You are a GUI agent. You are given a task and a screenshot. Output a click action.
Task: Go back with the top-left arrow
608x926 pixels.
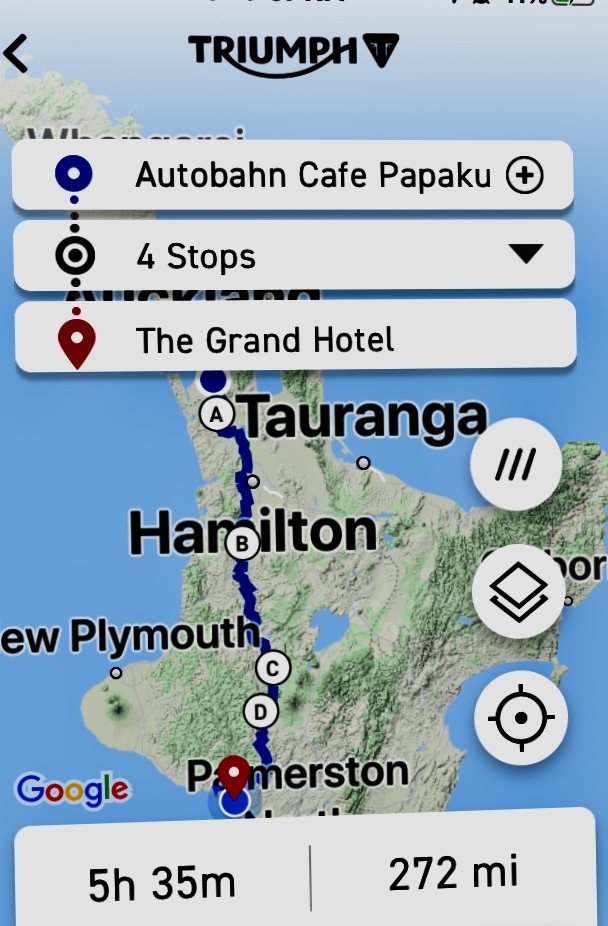17,54
